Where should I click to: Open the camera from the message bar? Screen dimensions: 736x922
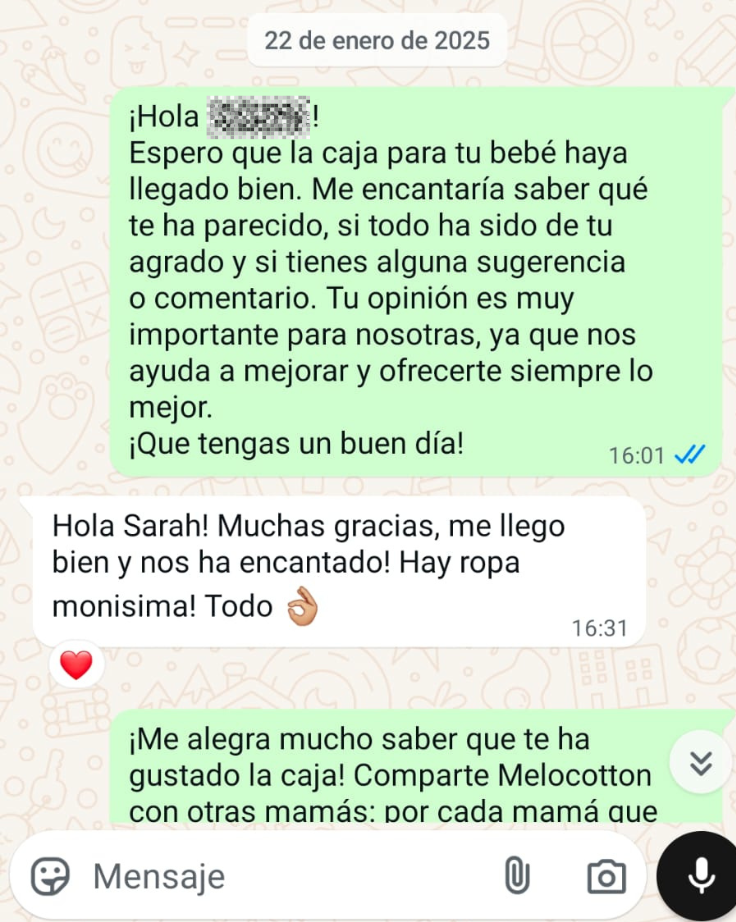click(x=605, y=877)
